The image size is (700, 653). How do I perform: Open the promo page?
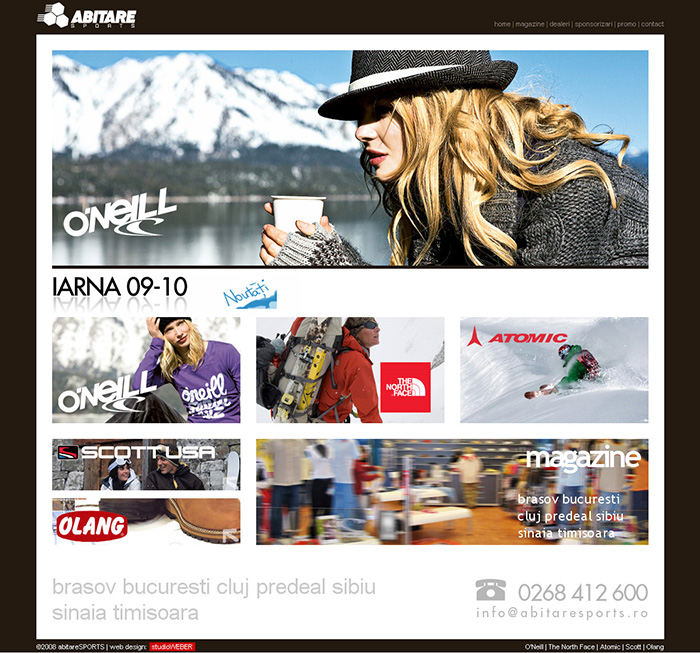point(626,24)
